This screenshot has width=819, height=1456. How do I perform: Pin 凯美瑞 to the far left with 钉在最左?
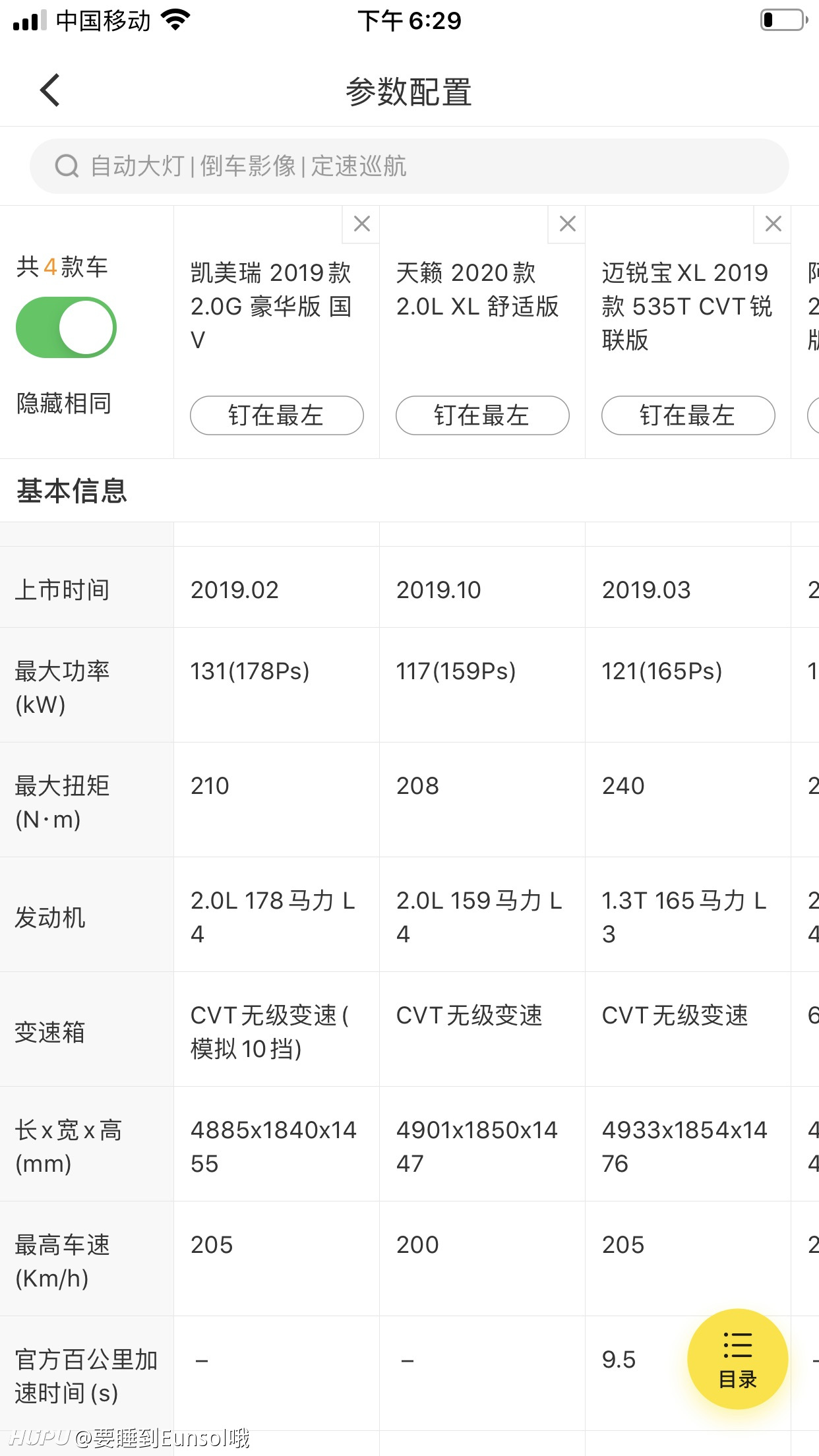[277, 415]
